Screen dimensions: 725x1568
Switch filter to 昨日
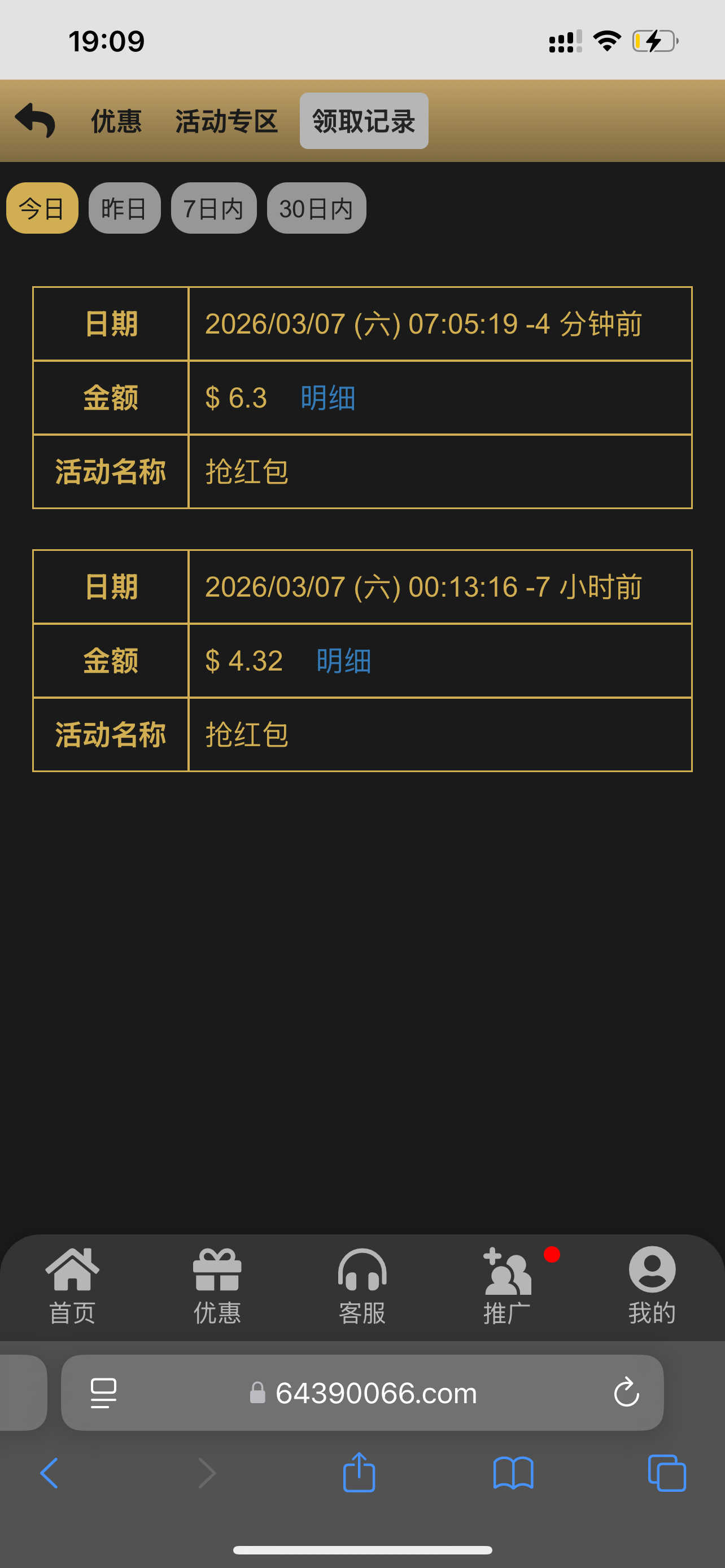(124, 208)
